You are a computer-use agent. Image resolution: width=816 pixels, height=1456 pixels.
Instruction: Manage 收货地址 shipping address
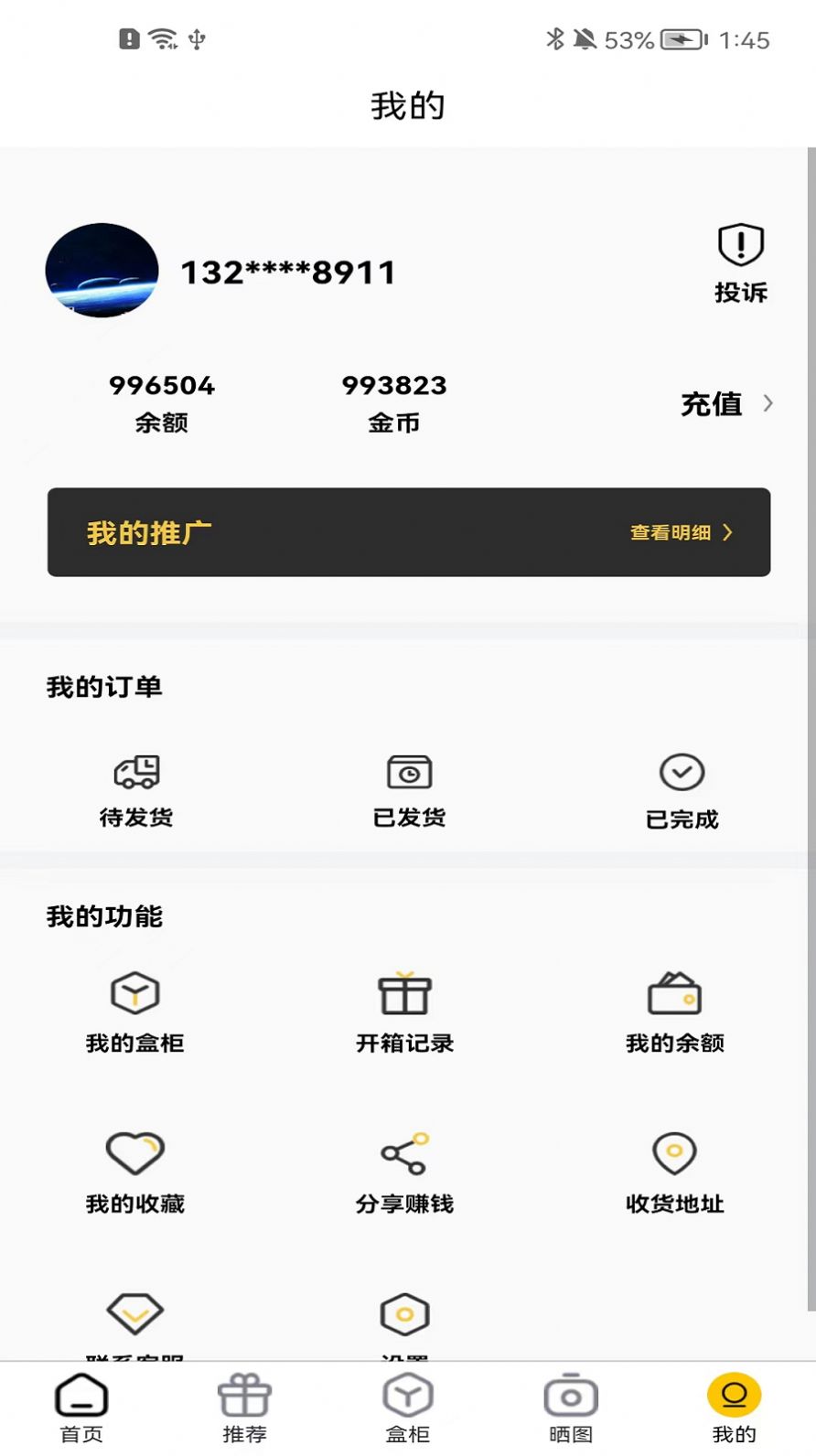coord(675,1172)
